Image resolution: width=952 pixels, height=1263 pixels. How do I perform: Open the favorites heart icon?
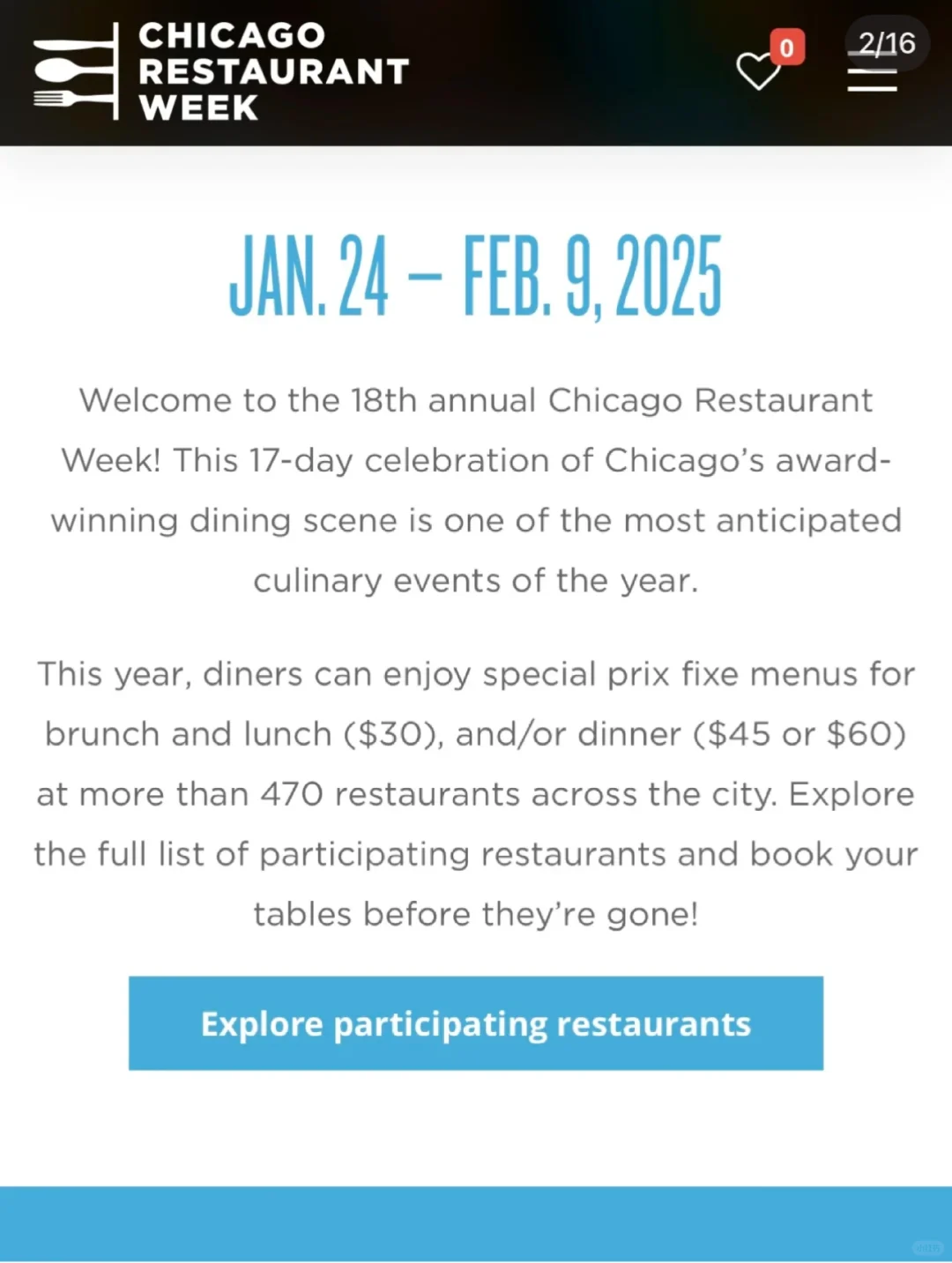[x=759, y=71]
